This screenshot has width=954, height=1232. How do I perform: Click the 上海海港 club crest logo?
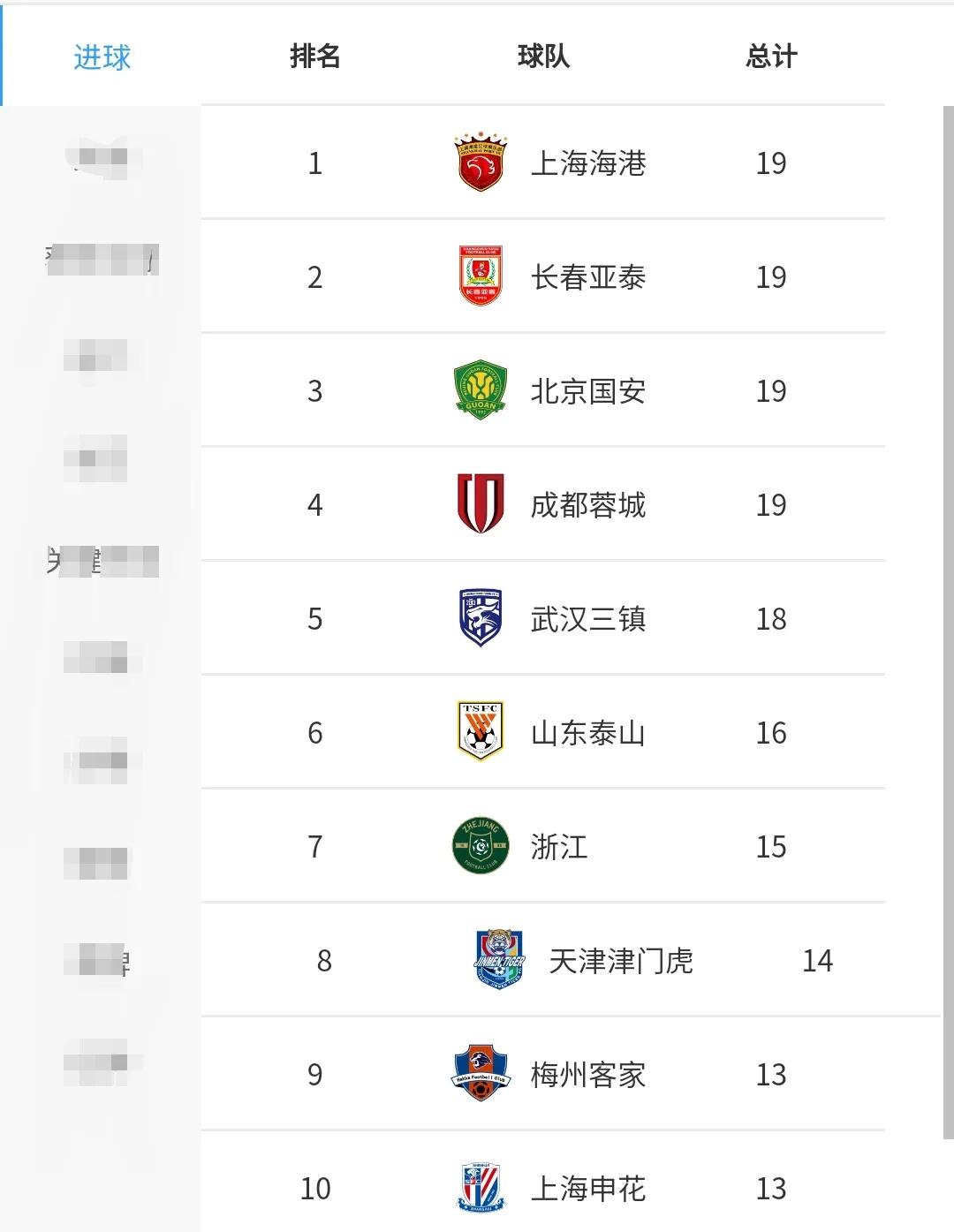click(x=480, y=163)
